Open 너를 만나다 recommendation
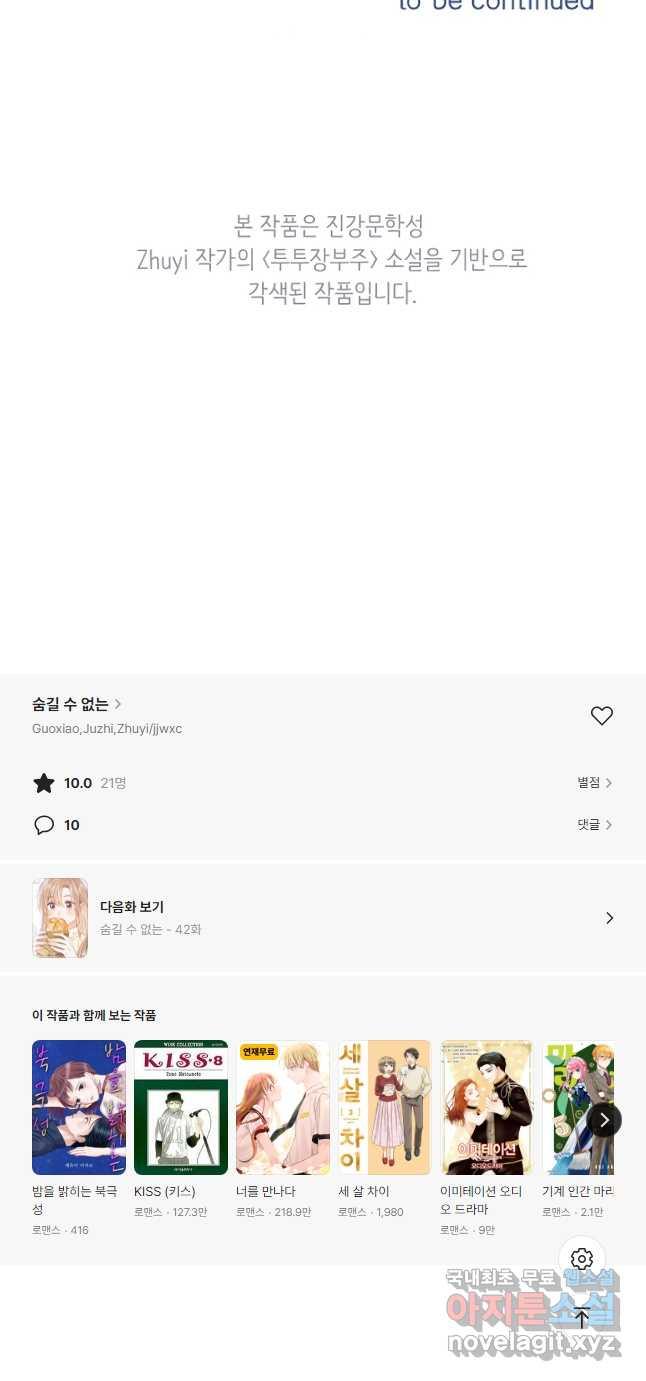The height and width of the screenshot is (1381, 646). pyautogui.click(x=283, y=1108)
